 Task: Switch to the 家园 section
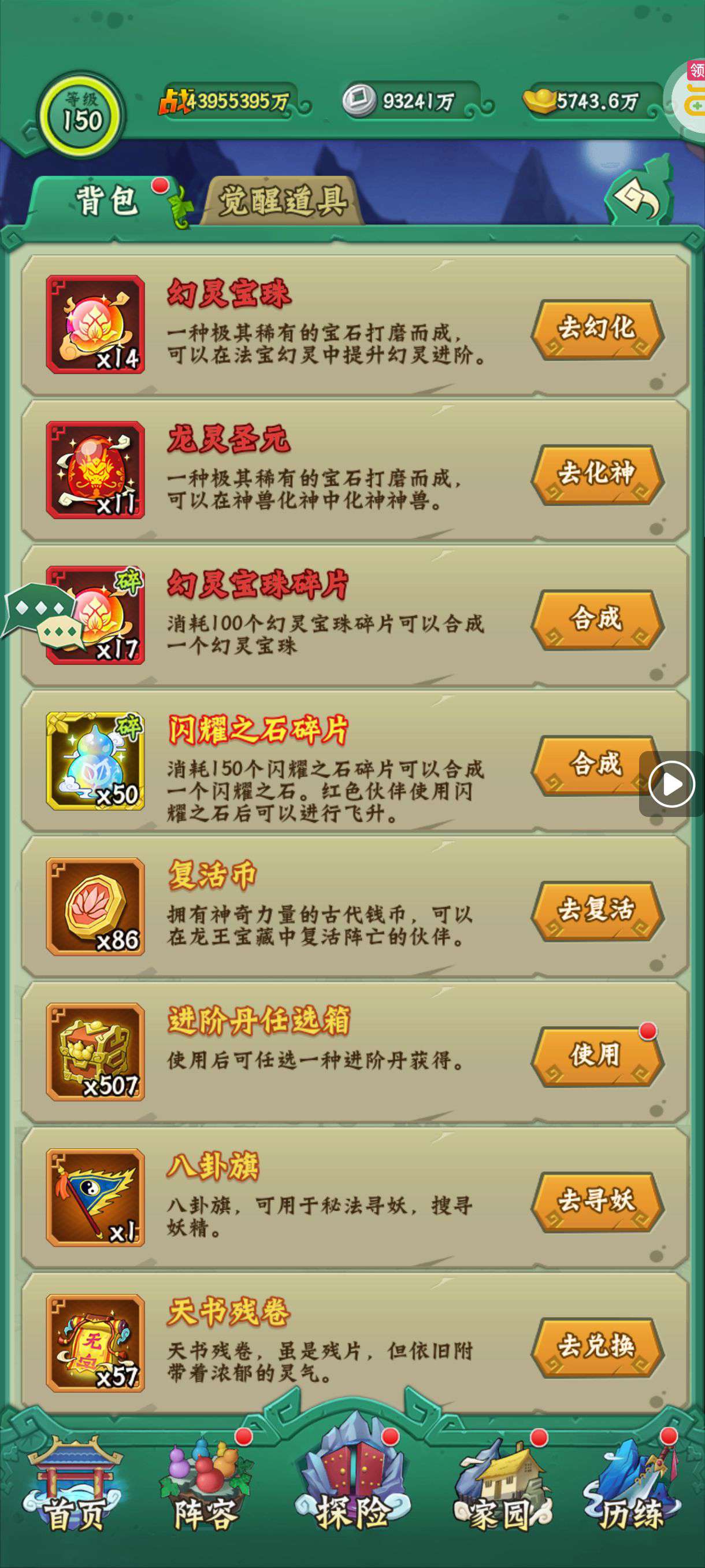point(500,1485)
